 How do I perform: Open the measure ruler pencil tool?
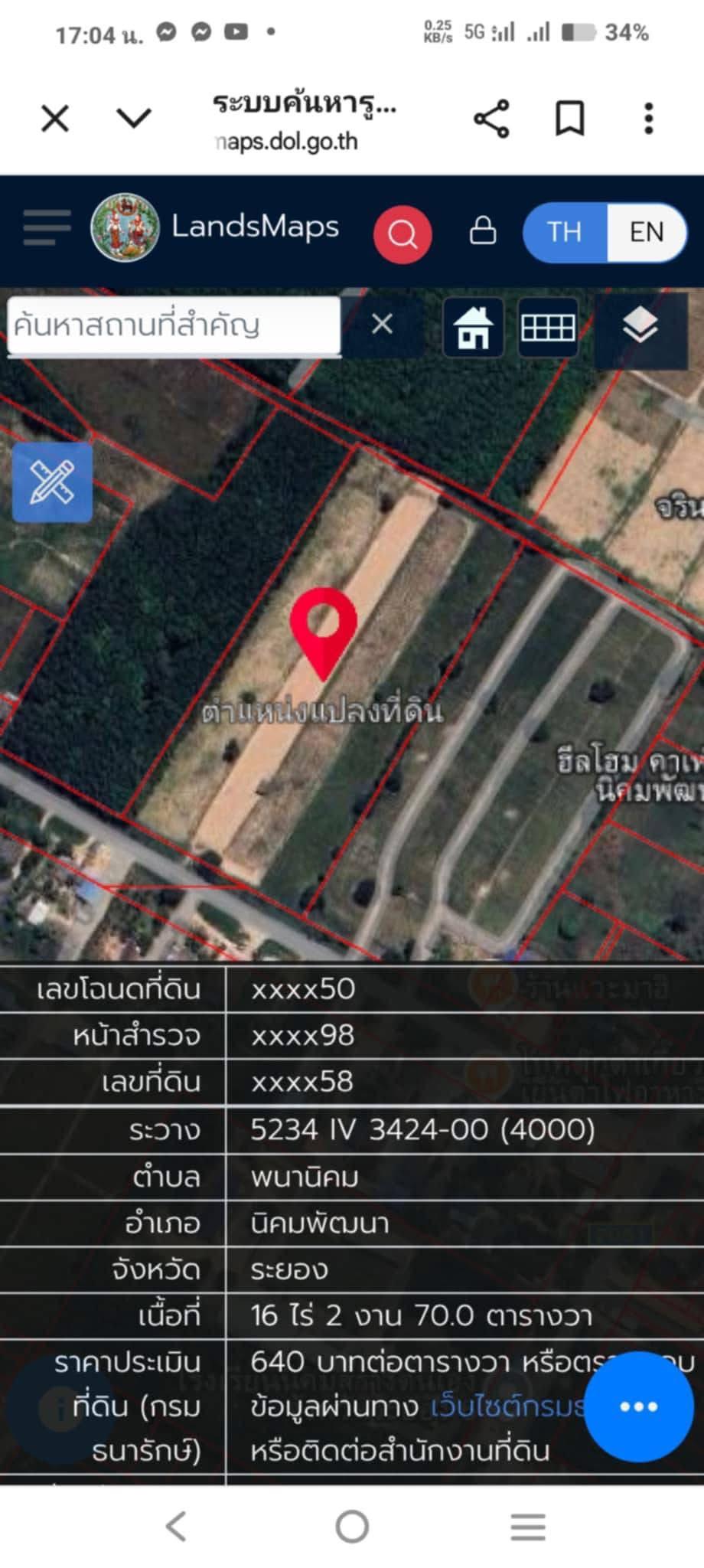pos(52,482)
